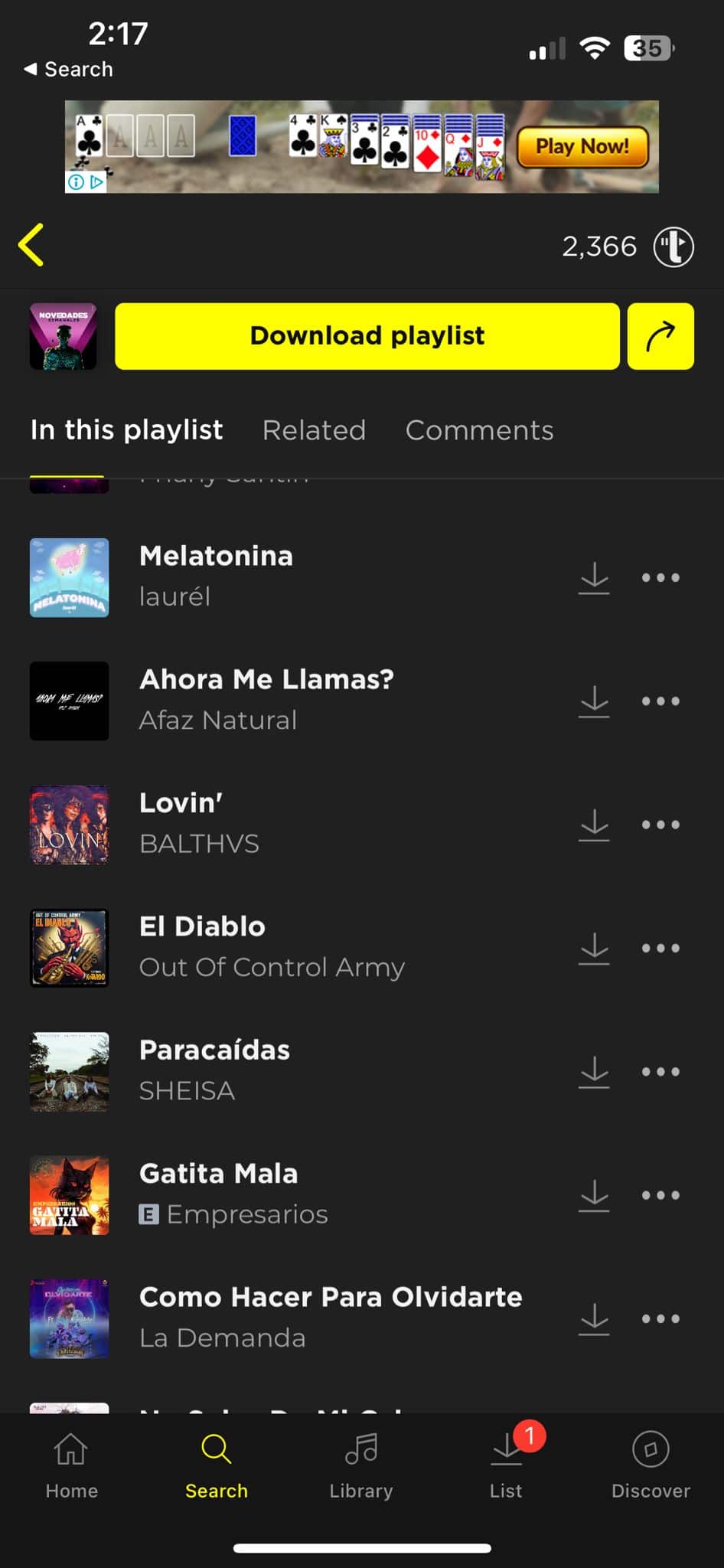Play El Diablo by Out Of Control Army
The image size is (724, 1568).
[271, 947]
